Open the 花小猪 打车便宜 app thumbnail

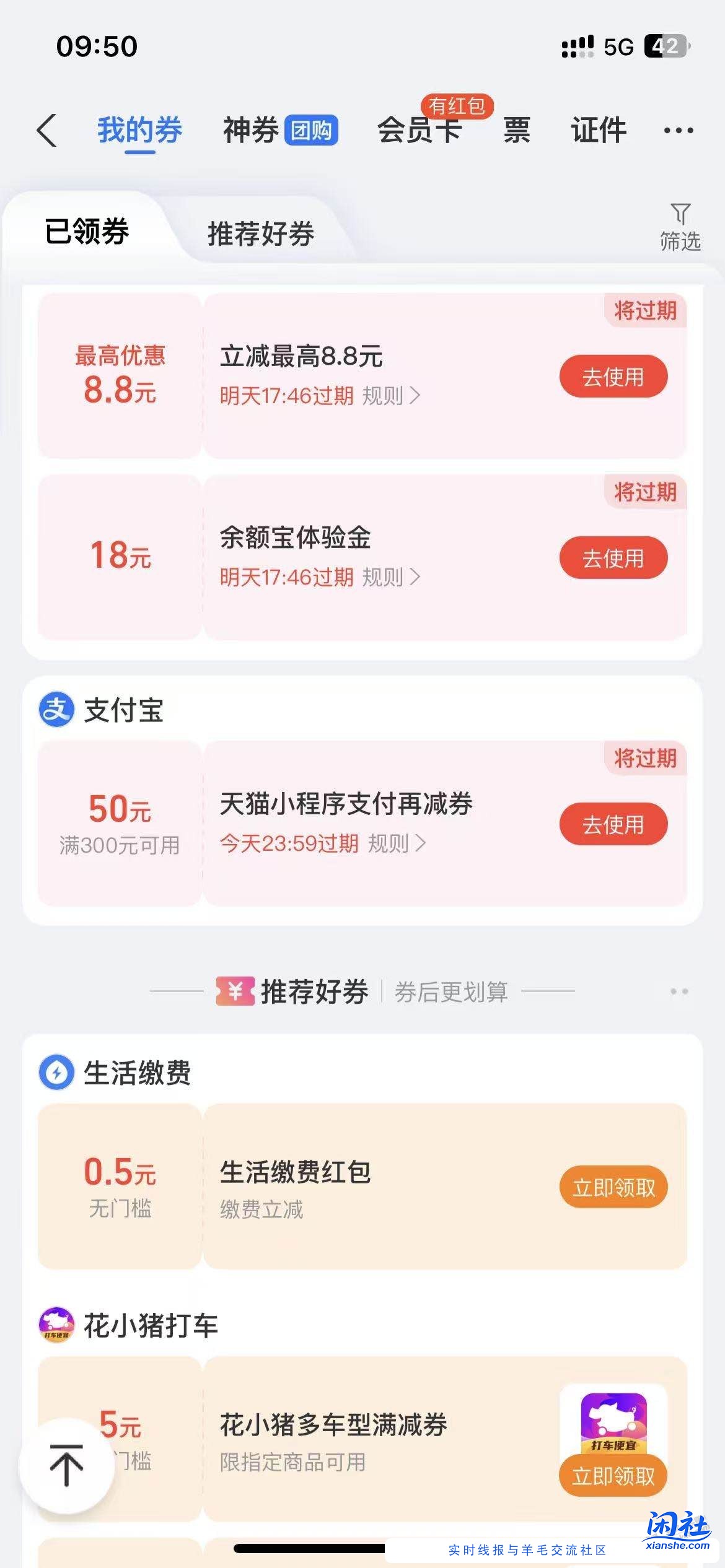click(x=613, y=1418)
